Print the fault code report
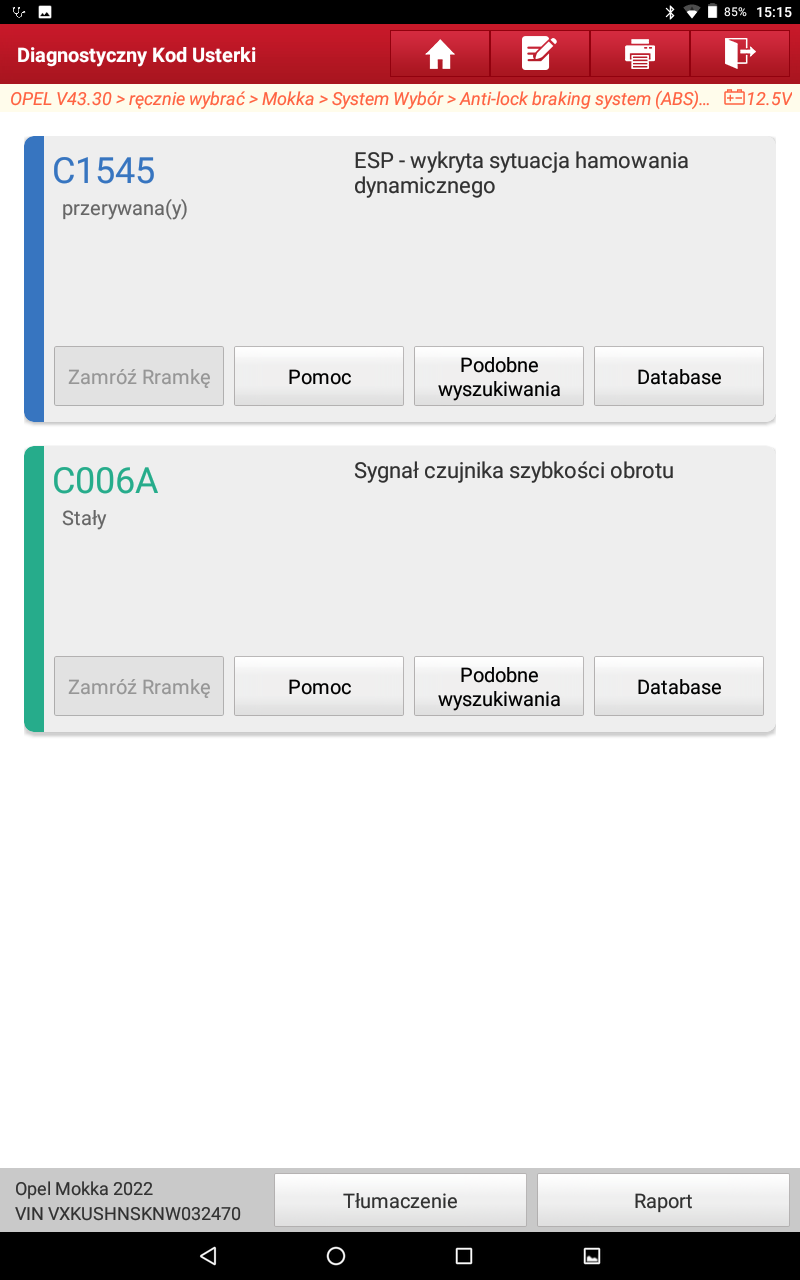800x1280 pixels. click(640, 54)
